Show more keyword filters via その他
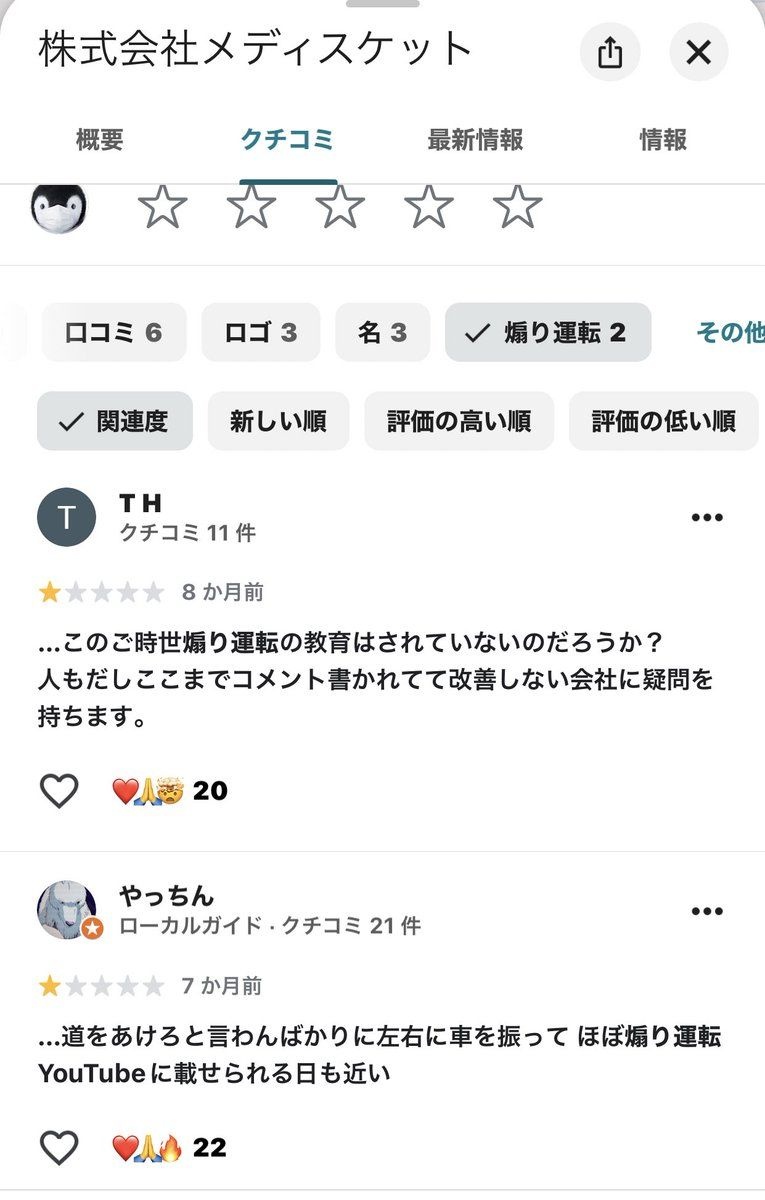 (730, 332)
